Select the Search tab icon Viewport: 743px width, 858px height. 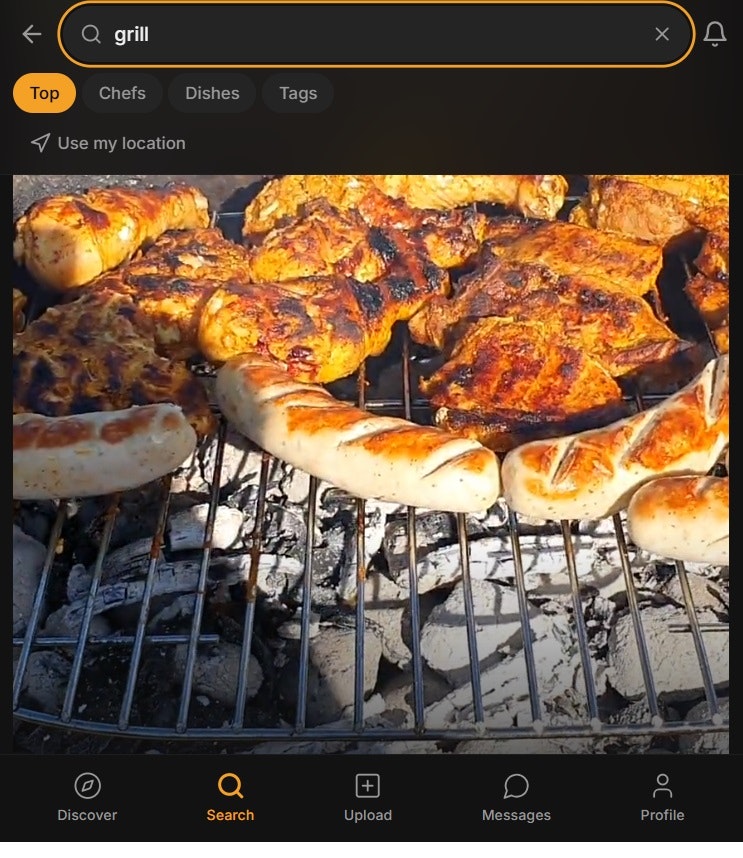(230, 787)
